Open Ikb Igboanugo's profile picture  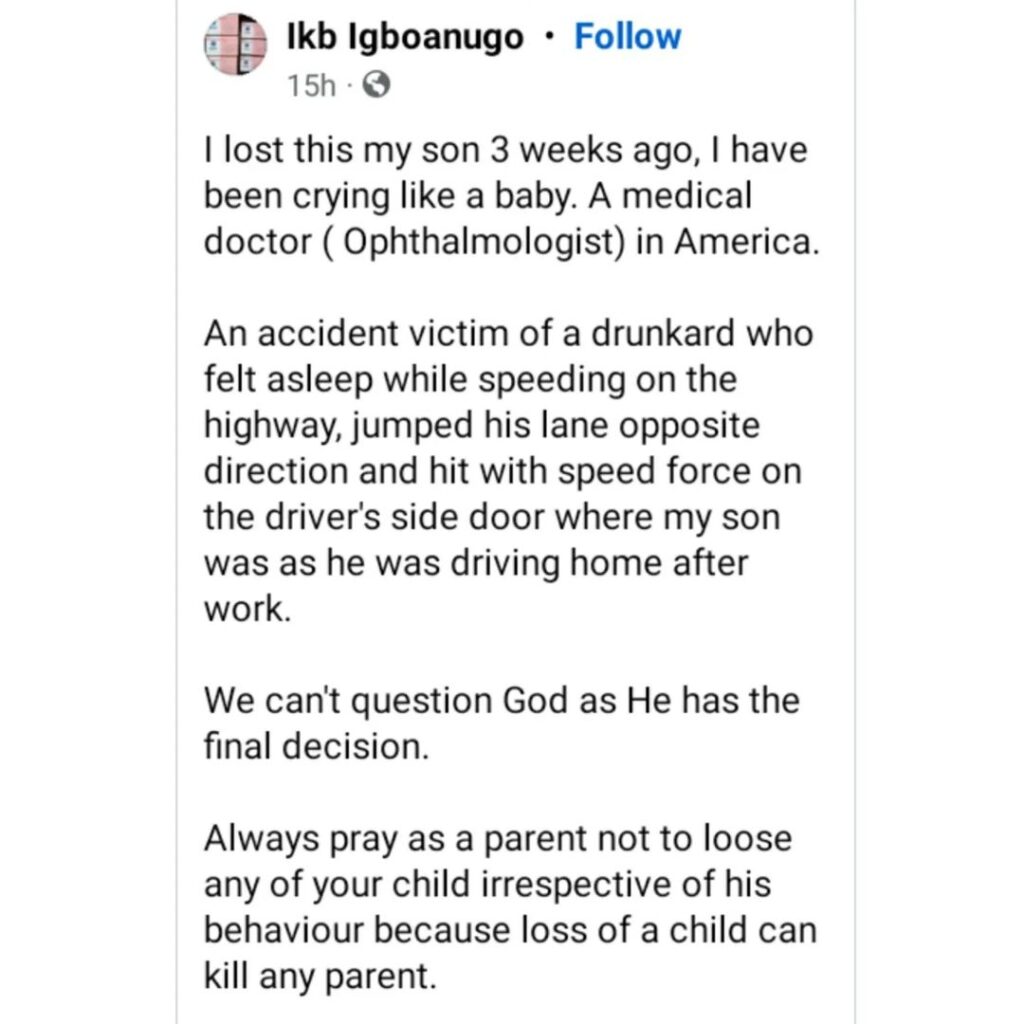pyautogui.click(x=236, y=45)
